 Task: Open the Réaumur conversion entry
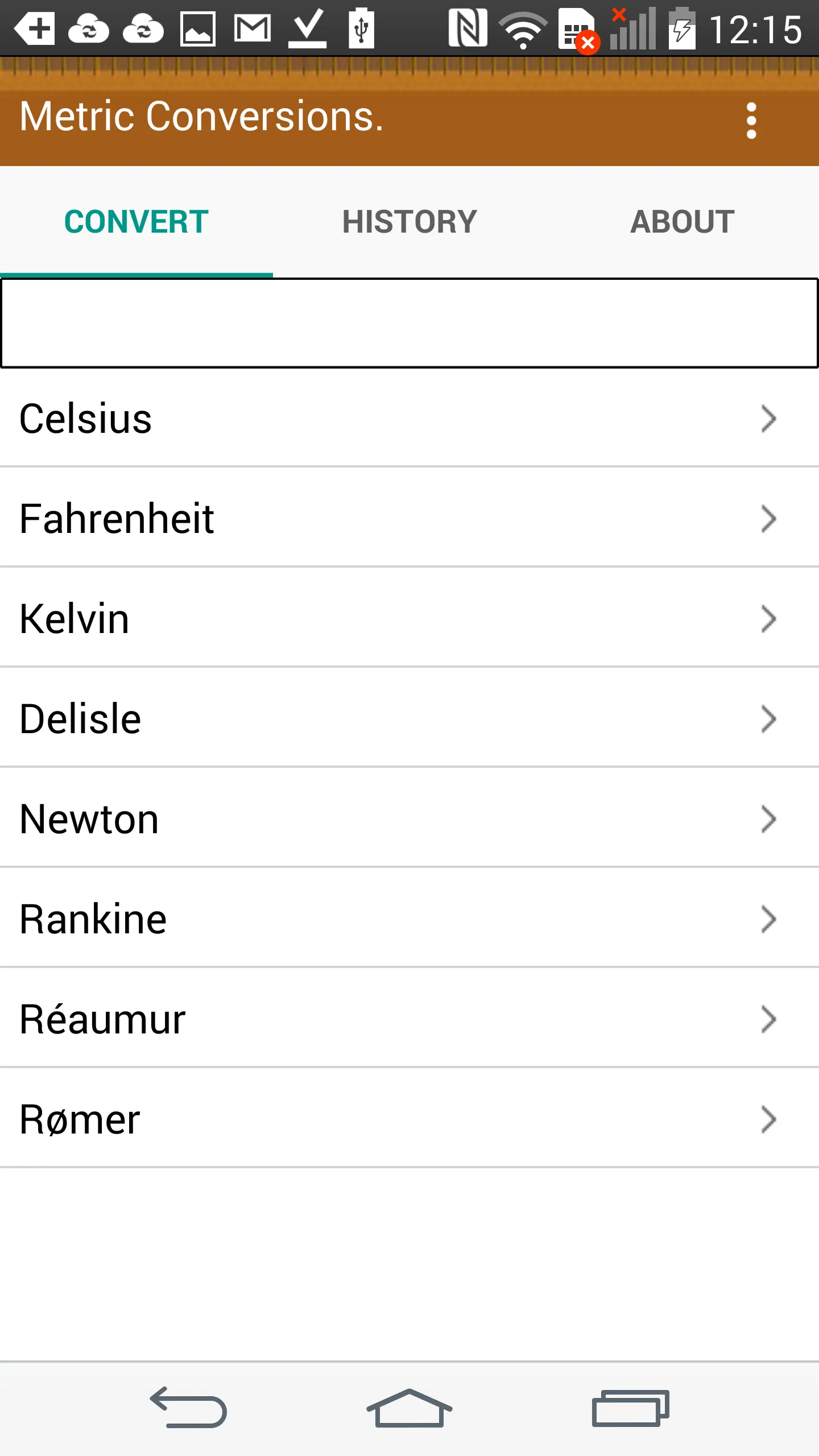coord(409,1019)
